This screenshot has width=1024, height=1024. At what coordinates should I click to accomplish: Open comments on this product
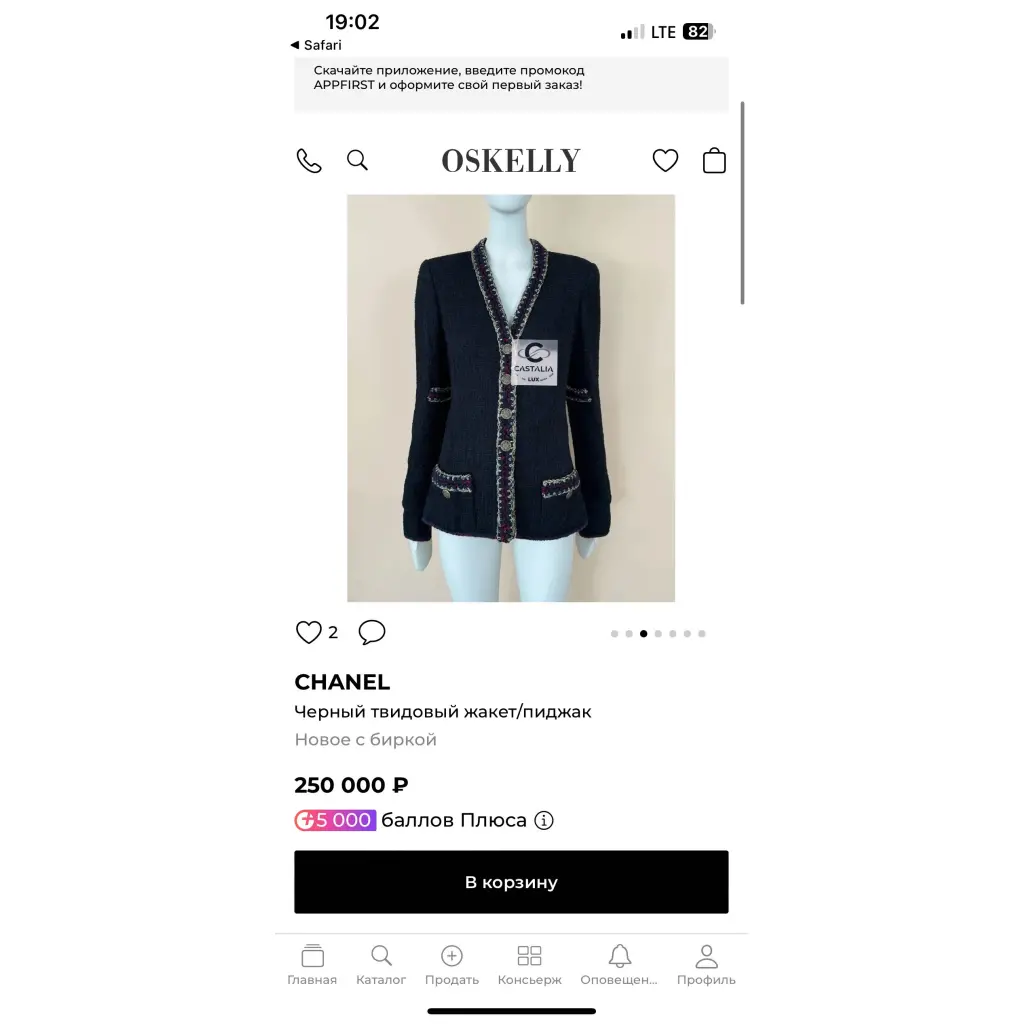tap(372, 632)
